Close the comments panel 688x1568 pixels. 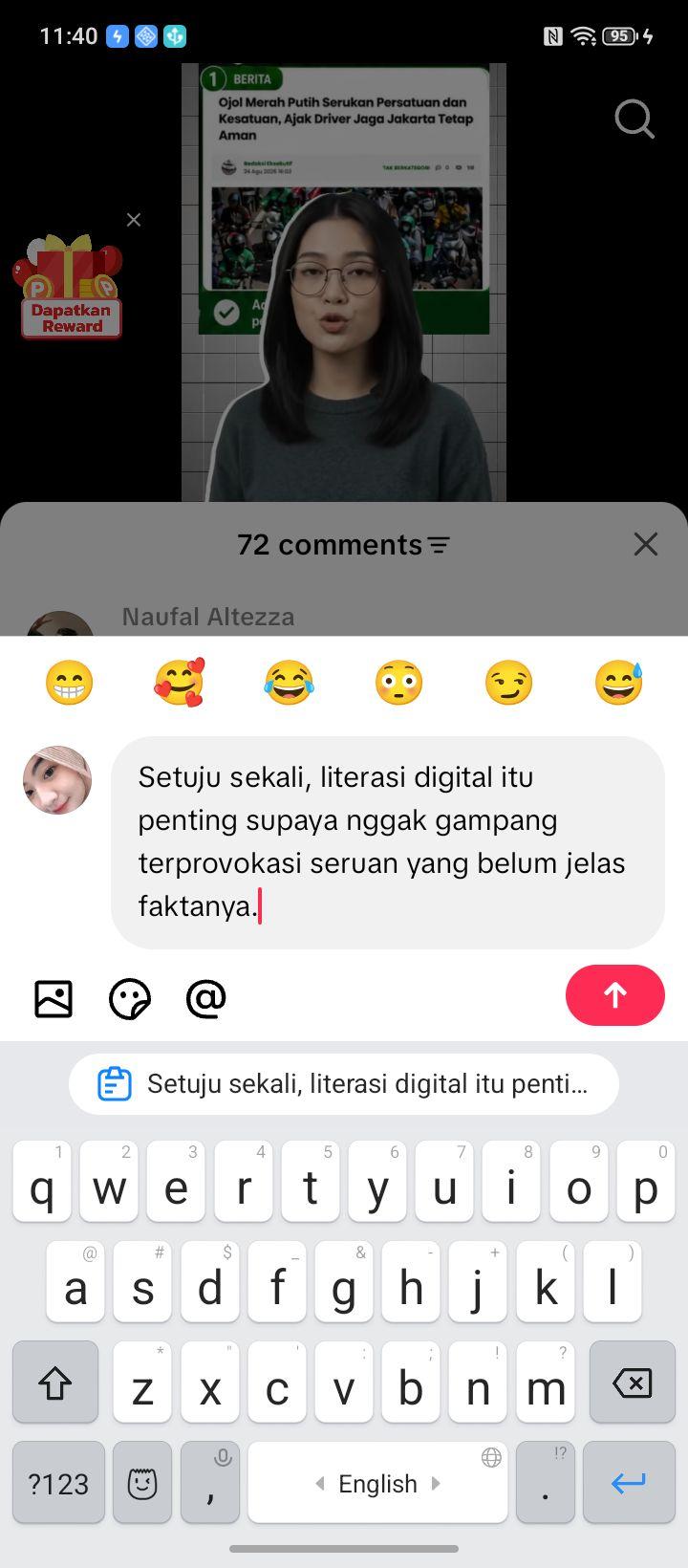pyautogui.click(x=646, y=544)
